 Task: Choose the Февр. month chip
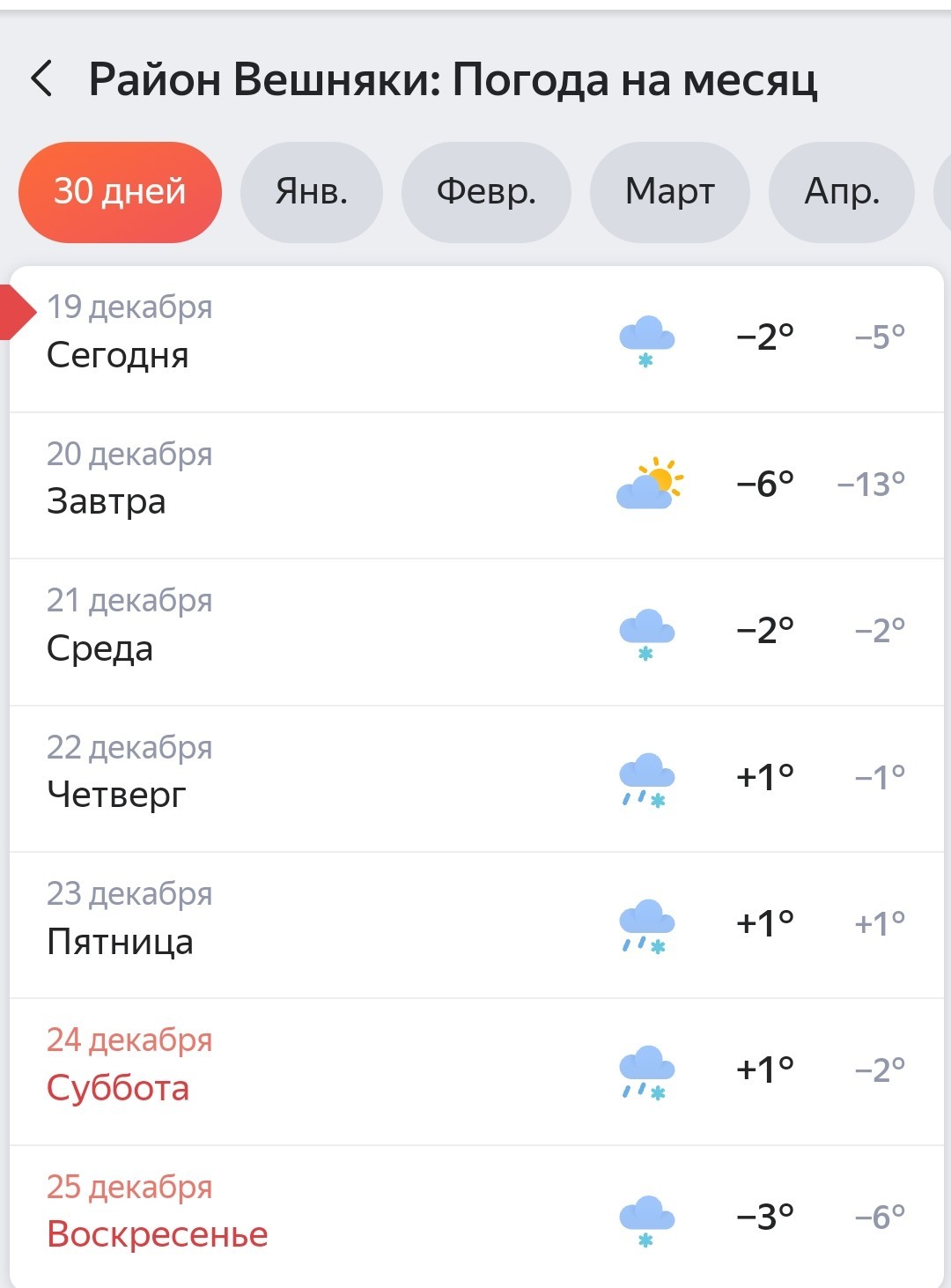[x=486, y=192]
